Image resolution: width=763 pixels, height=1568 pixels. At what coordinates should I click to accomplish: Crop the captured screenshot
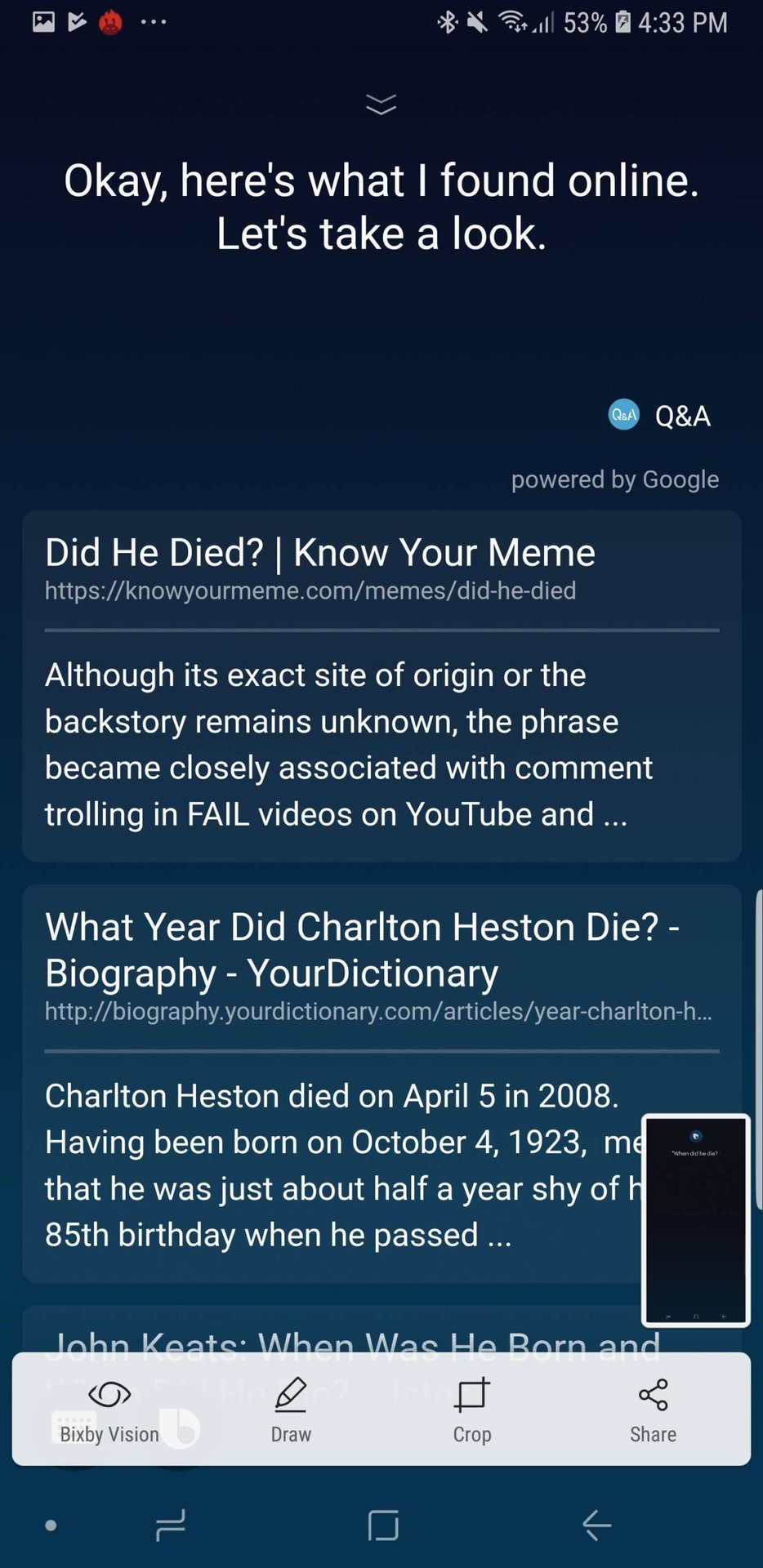click(472, 1411)
